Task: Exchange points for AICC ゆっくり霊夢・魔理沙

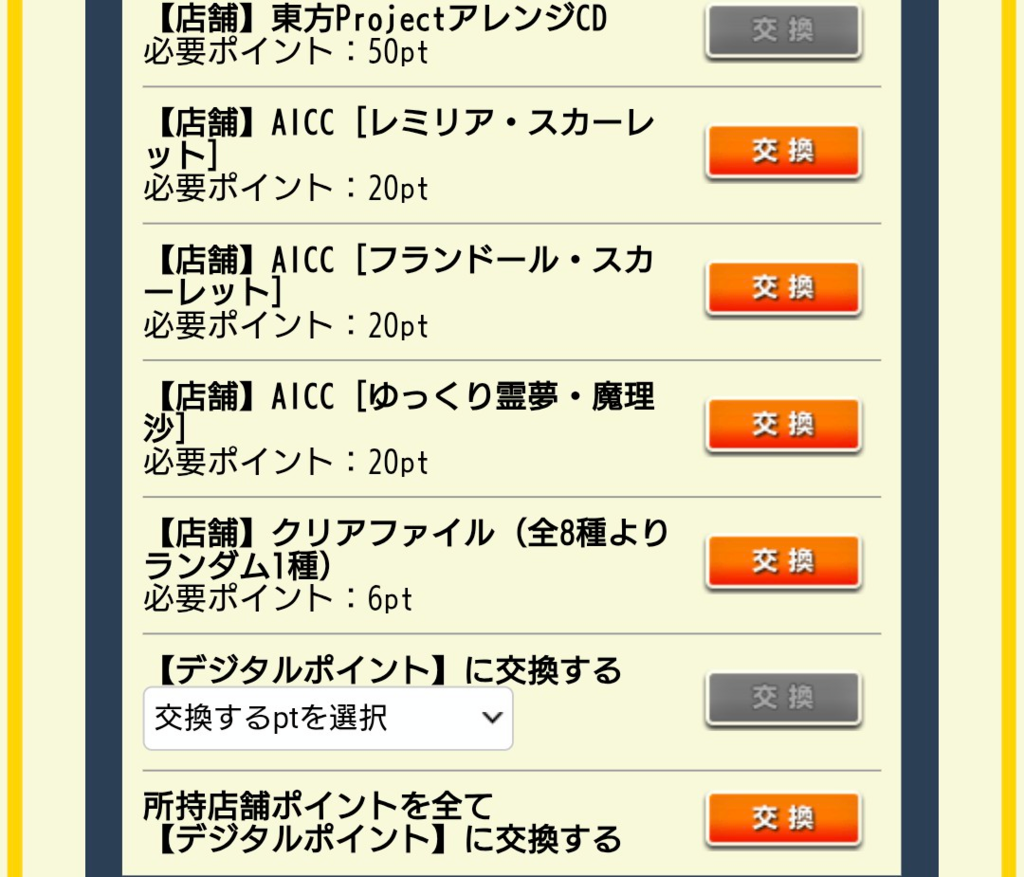Action: coord(783,425)
